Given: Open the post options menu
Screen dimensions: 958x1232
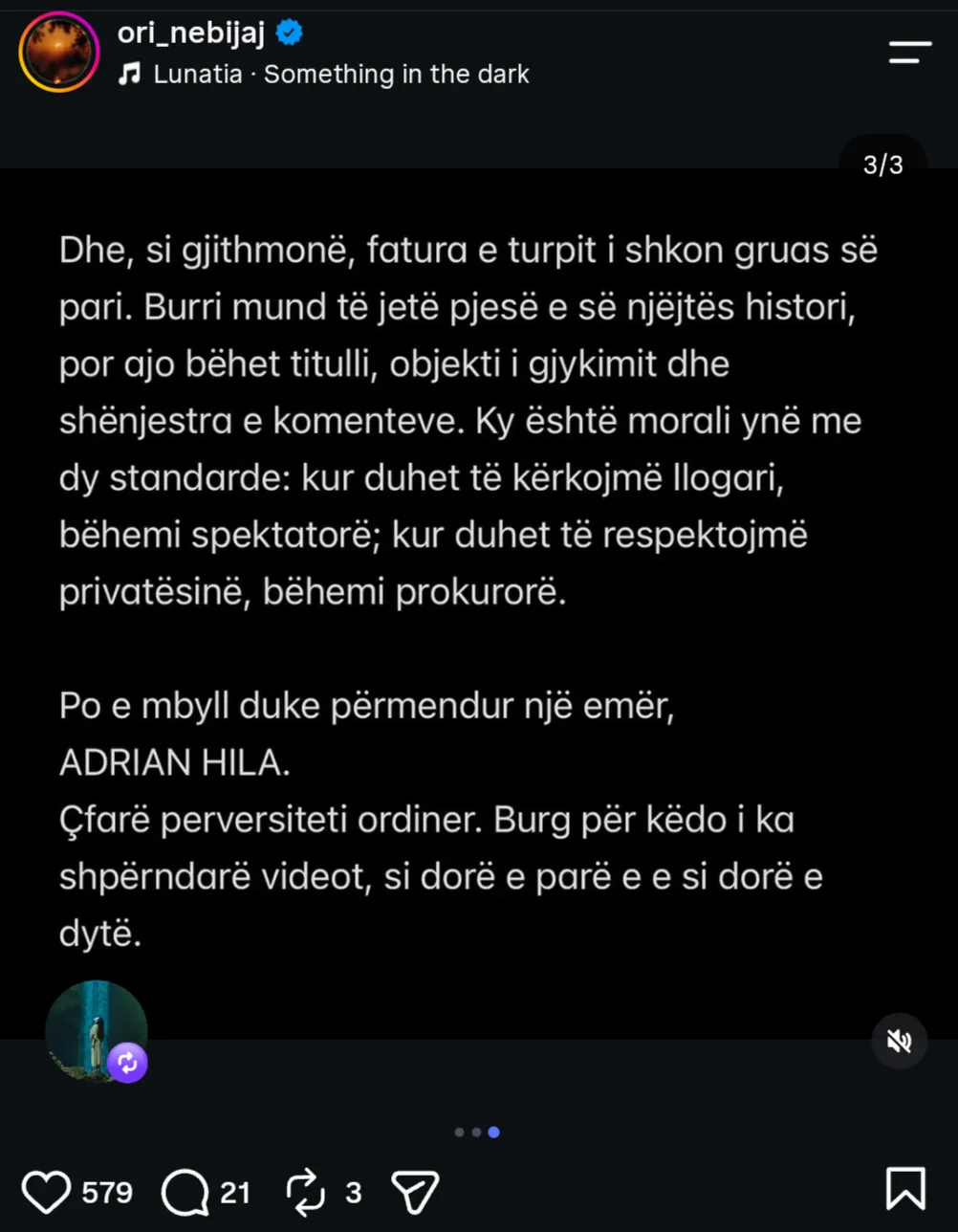Looking at the screenshot, I should pos(909,53).
